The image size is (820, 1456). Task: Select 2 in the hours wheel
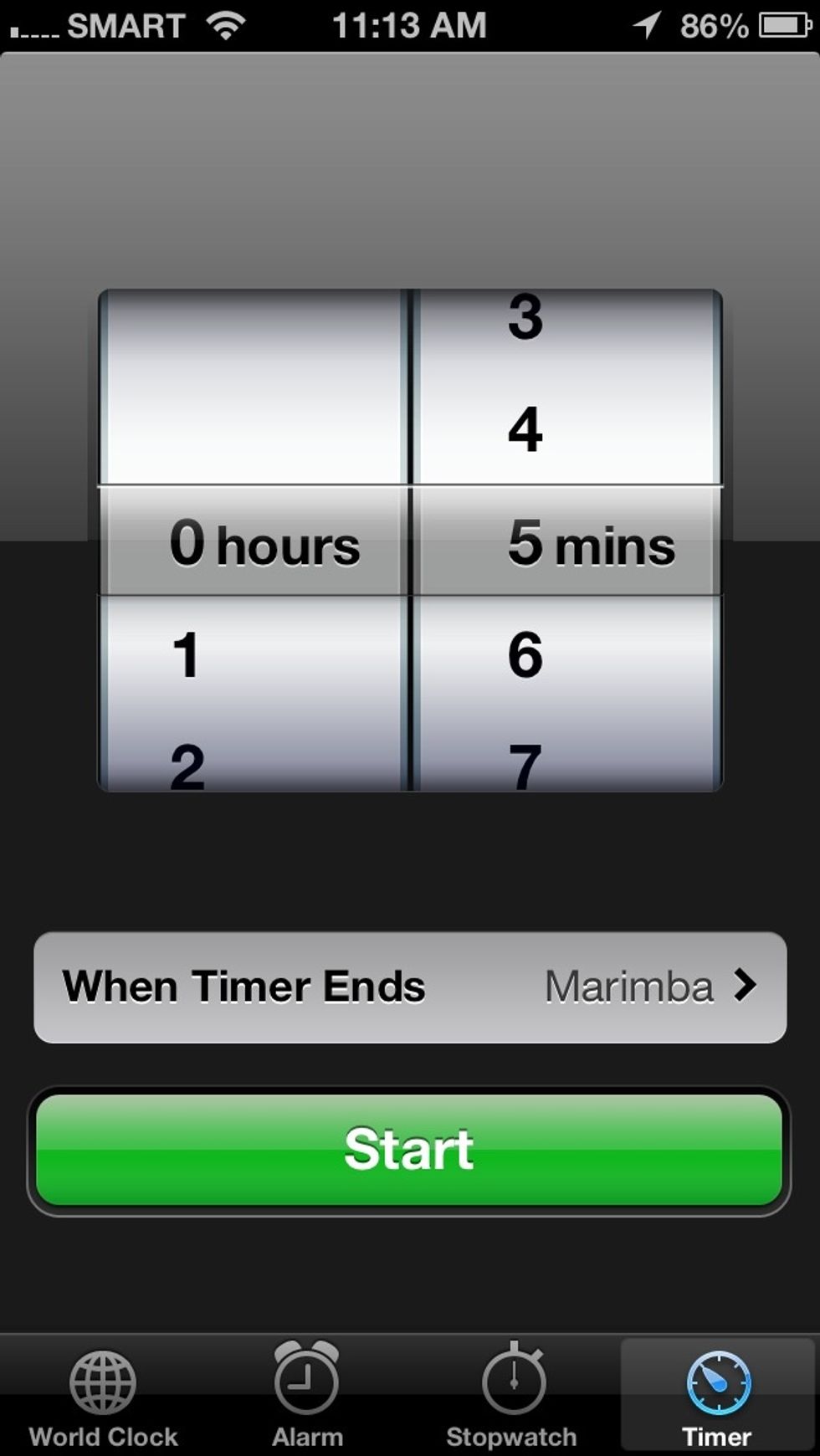[187, 765]
